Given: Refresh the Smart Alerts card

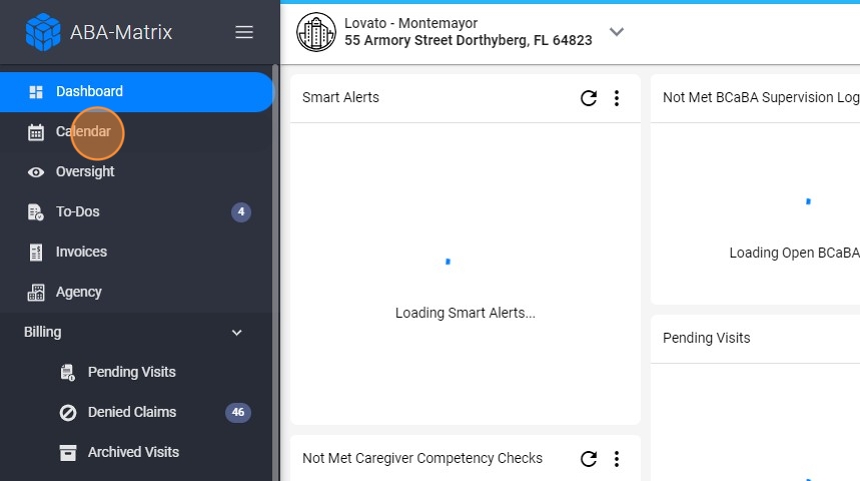Looking at the screenshot, I should (x=589, y=98).
